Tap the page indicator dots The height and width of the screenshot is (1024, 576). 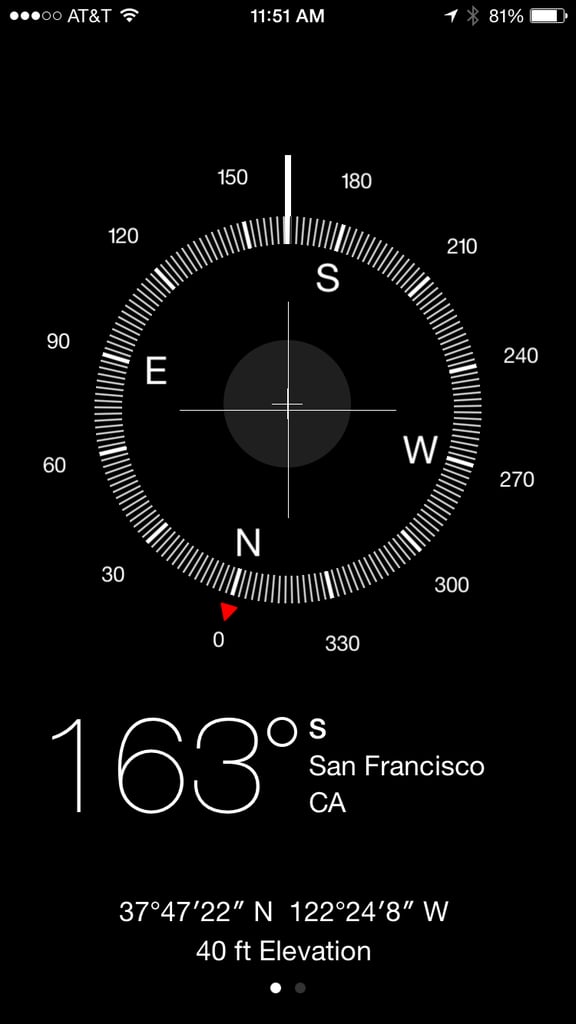click(288, 988)
